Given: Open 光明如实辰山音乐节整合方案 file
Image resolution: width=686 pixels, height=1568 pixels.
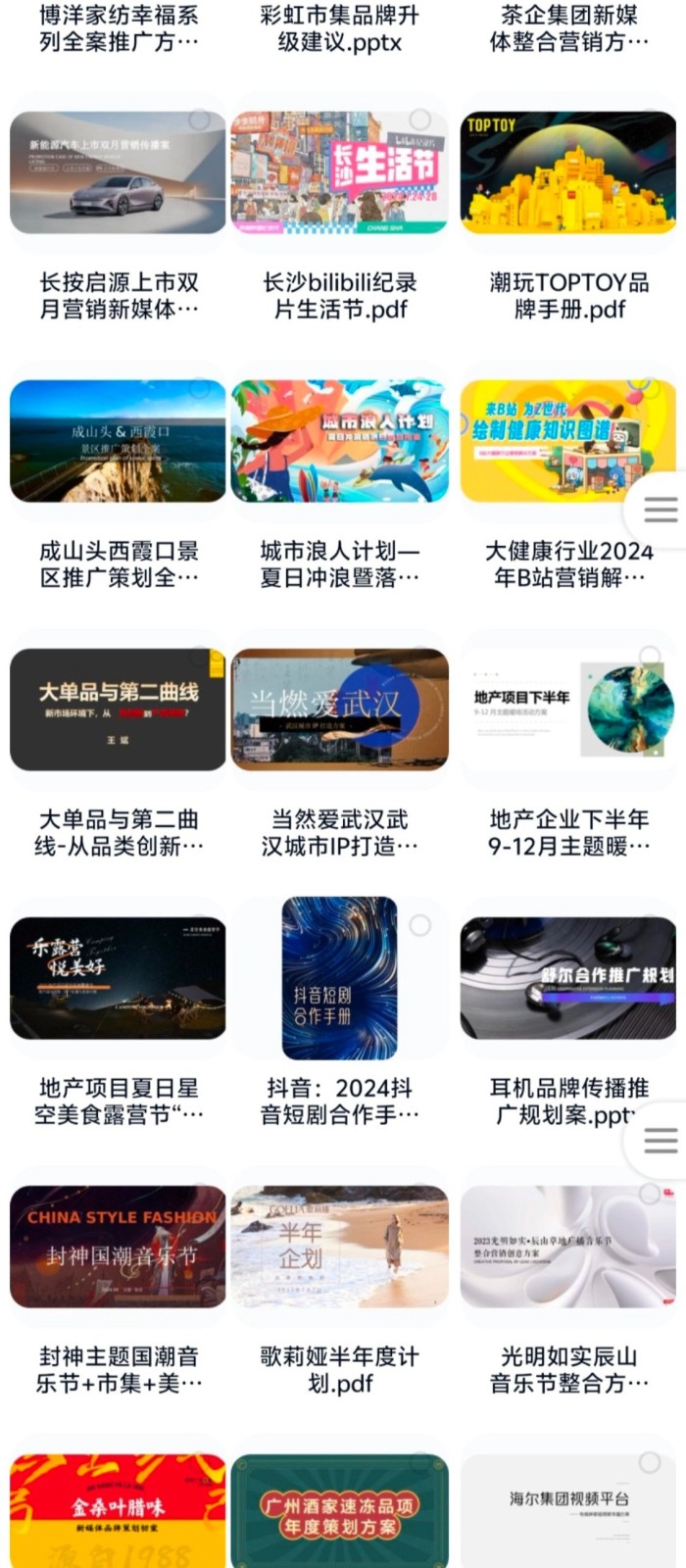Looking at the screenshot, I should [x=568, y=1248].
